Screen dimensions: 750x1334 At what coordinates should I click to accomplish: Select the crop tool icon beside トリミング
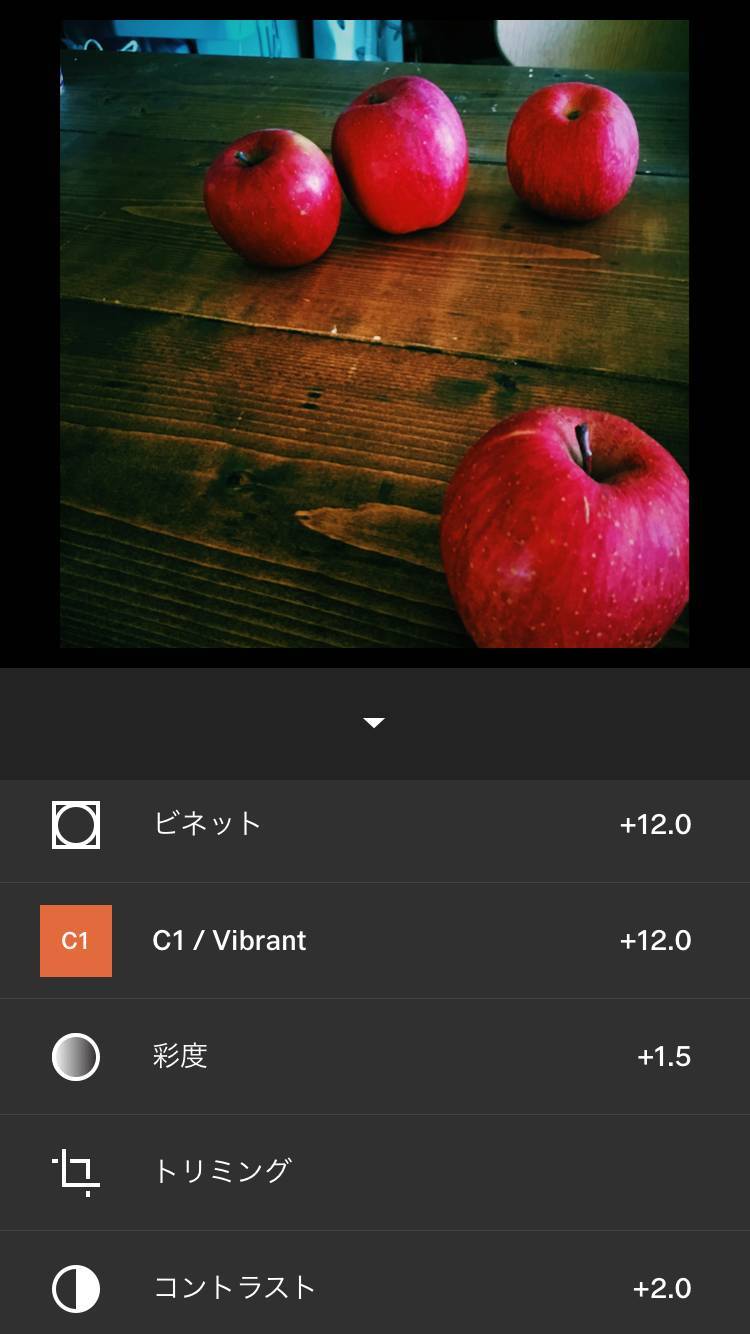coord(76,1171)
